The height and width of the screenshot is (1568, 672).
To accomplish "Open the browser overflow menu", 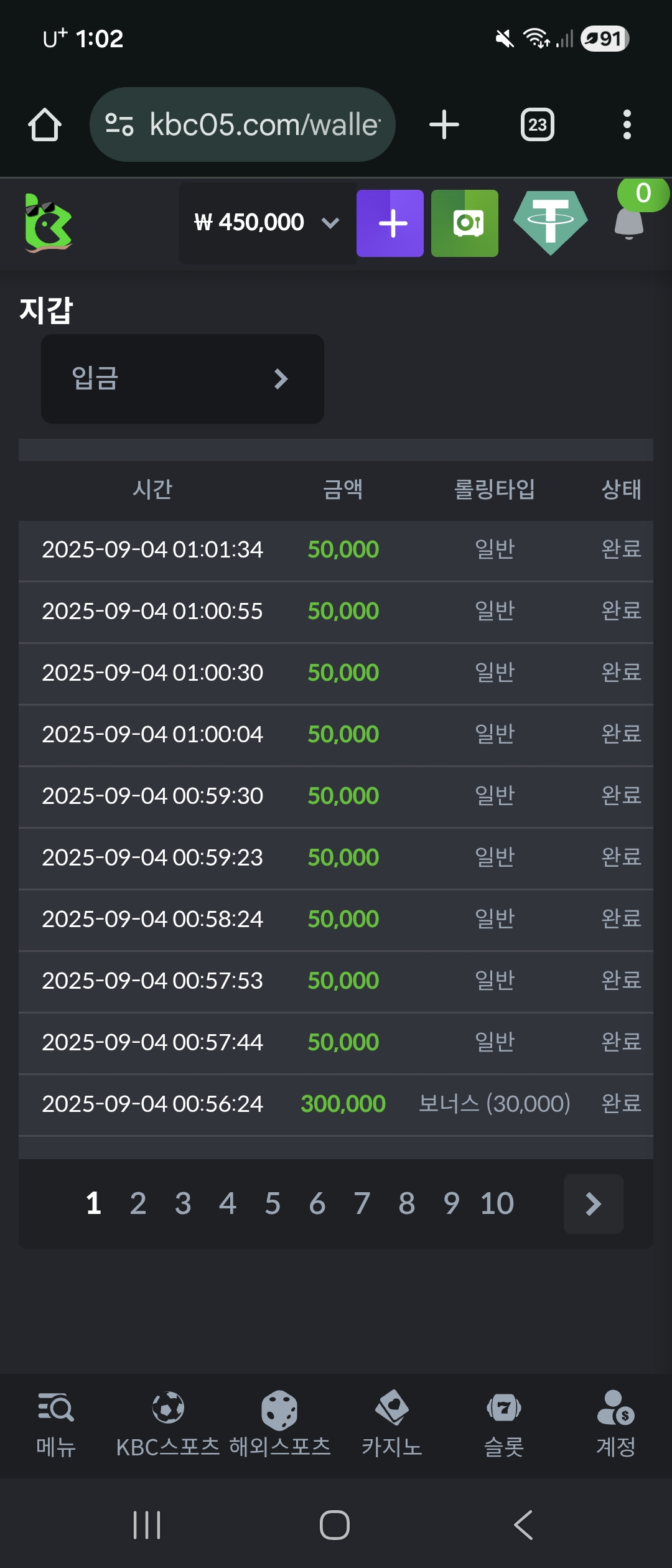I will (627, 124).
